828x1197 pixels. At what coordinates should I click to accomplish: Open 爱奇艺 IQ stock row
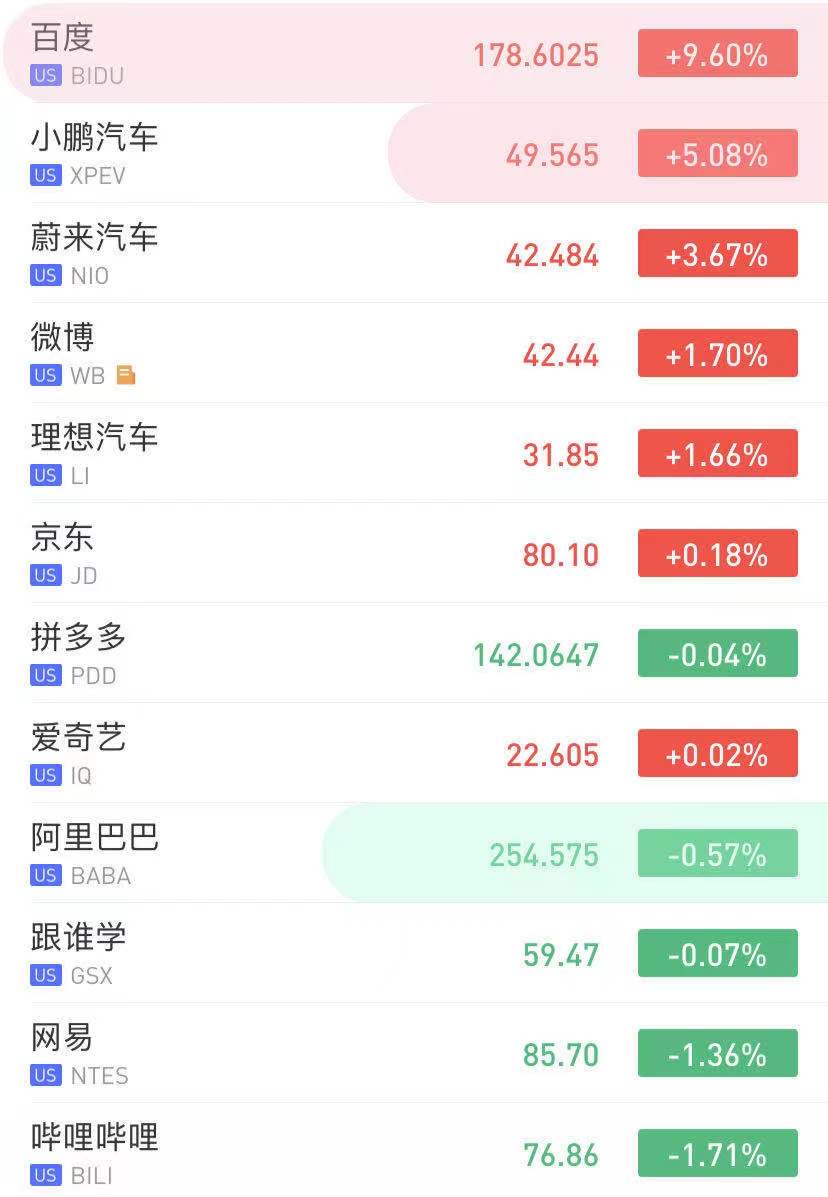pyautogui.click(x=300, y=754)
